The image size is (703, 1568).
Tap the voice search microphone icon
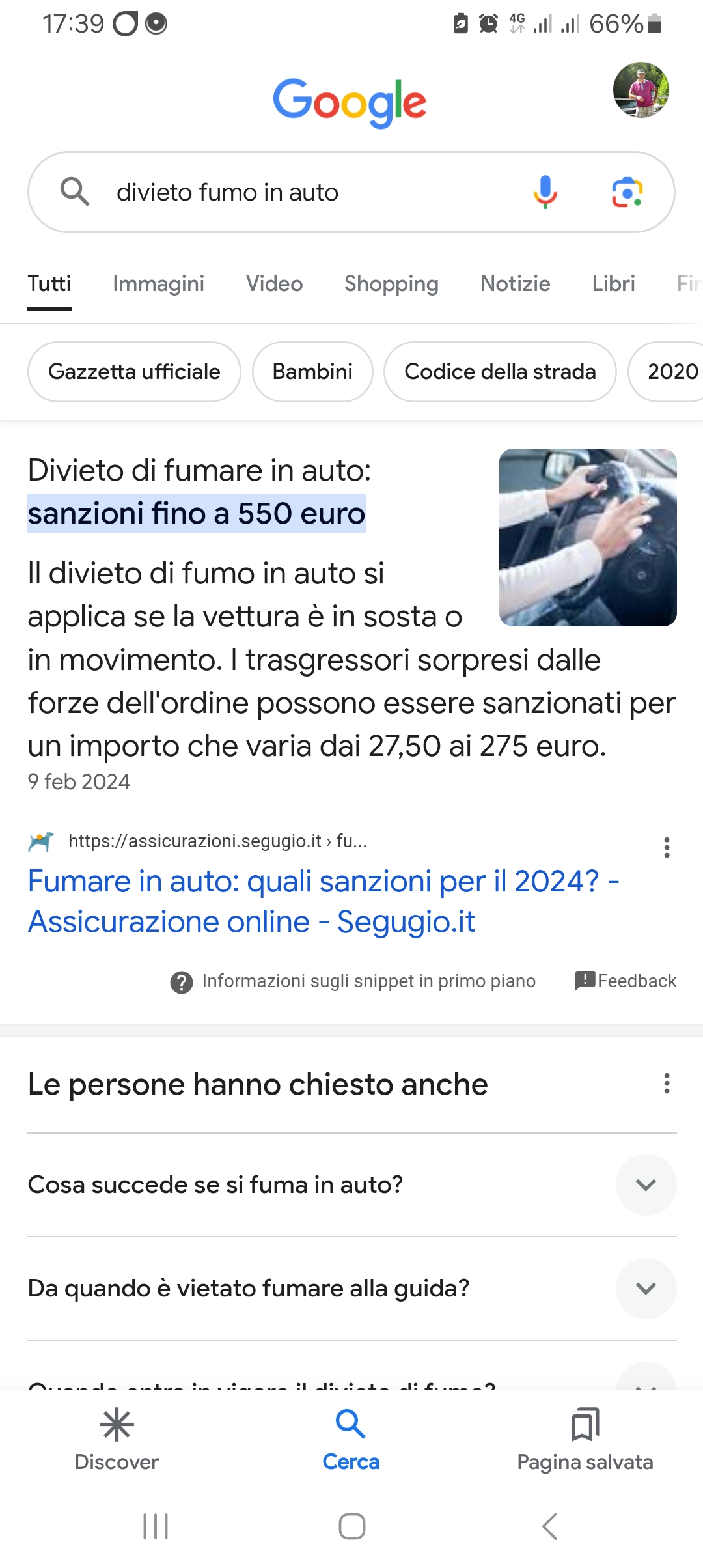(545, 192)
